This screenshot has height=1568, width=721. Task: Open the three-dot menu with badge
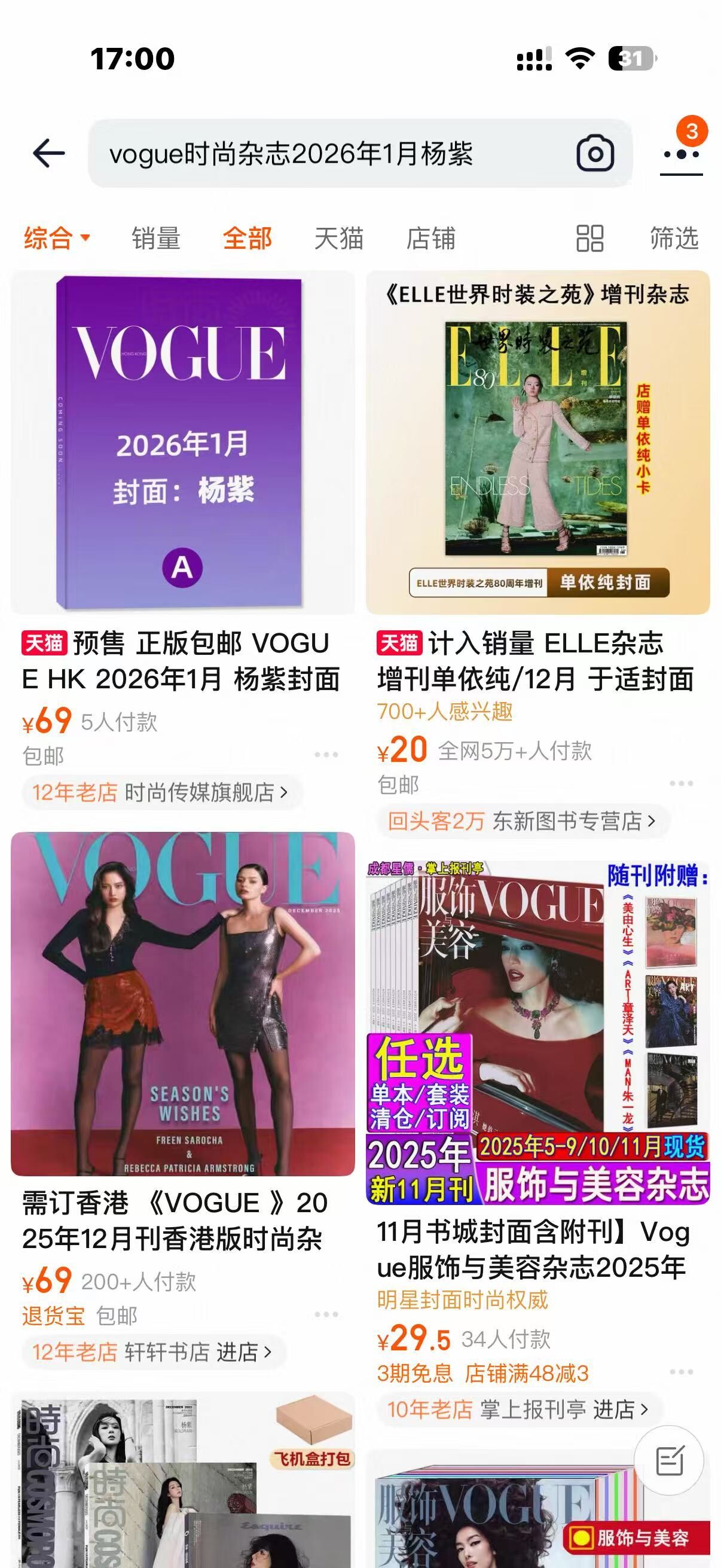(682, 153)
